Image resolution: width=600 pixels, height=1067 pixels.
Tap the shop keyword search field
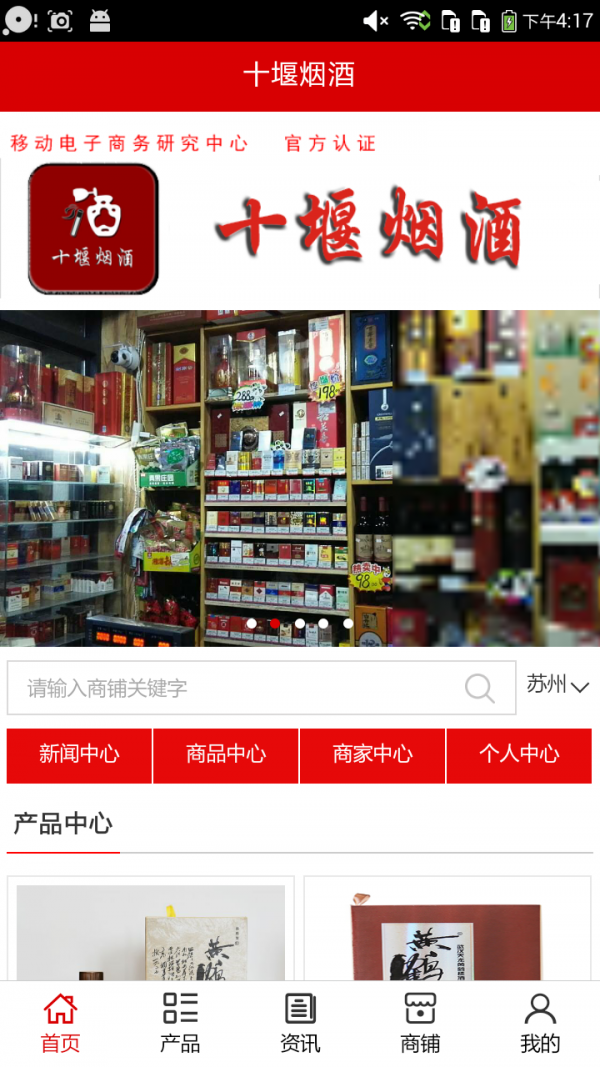[230, 688]
